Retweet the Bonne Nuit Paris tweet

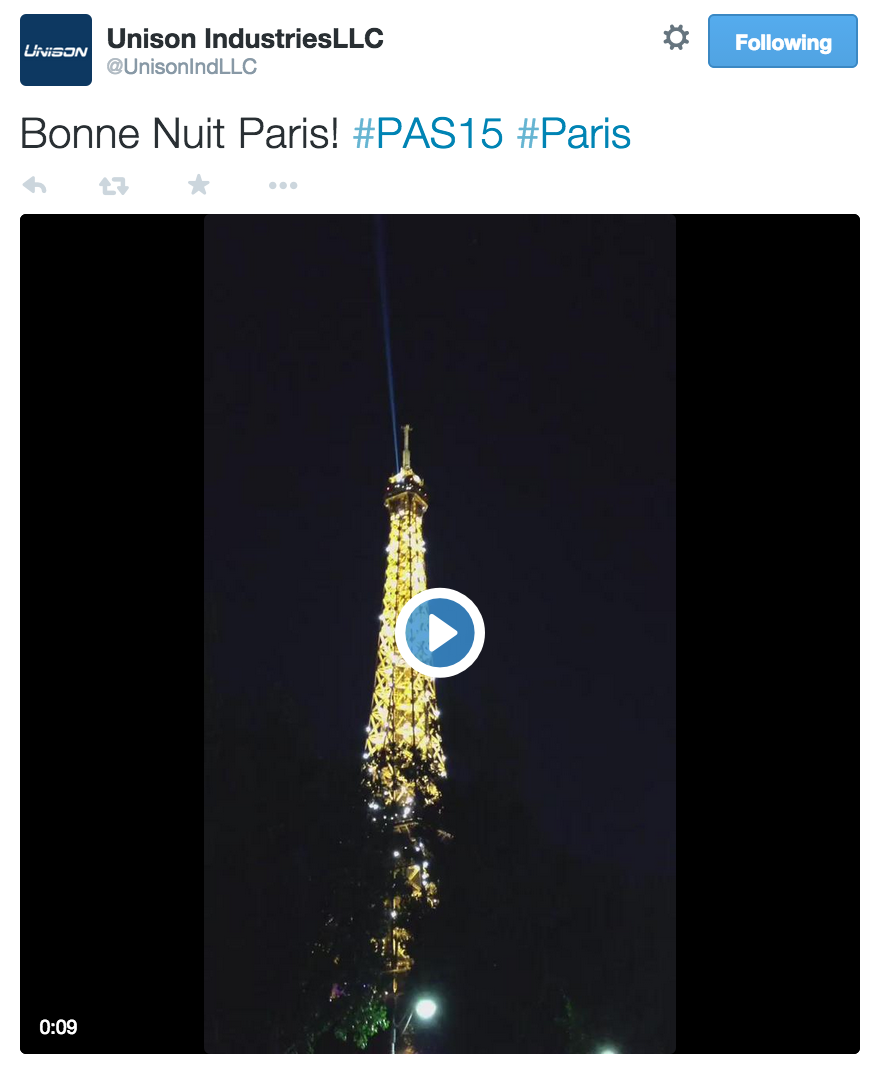(114, 186)
